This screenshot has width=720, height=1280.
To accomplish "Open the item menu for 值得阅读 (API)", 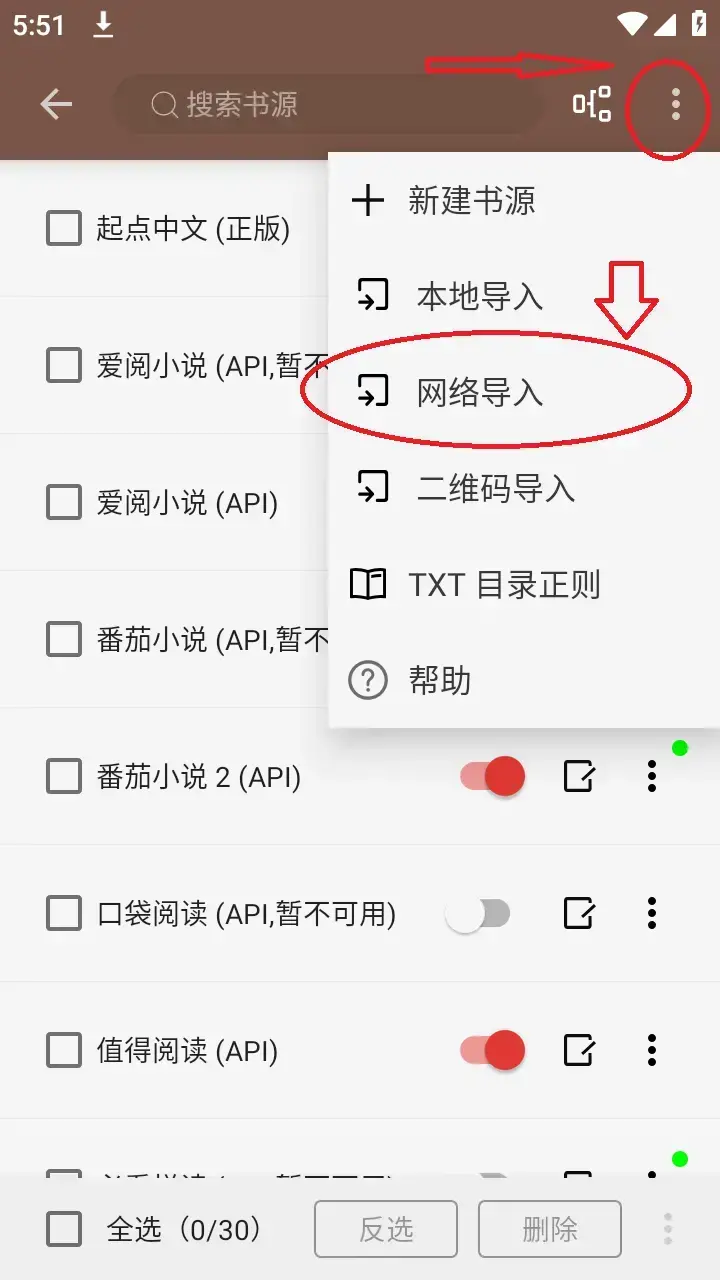I will point(651,1050).
